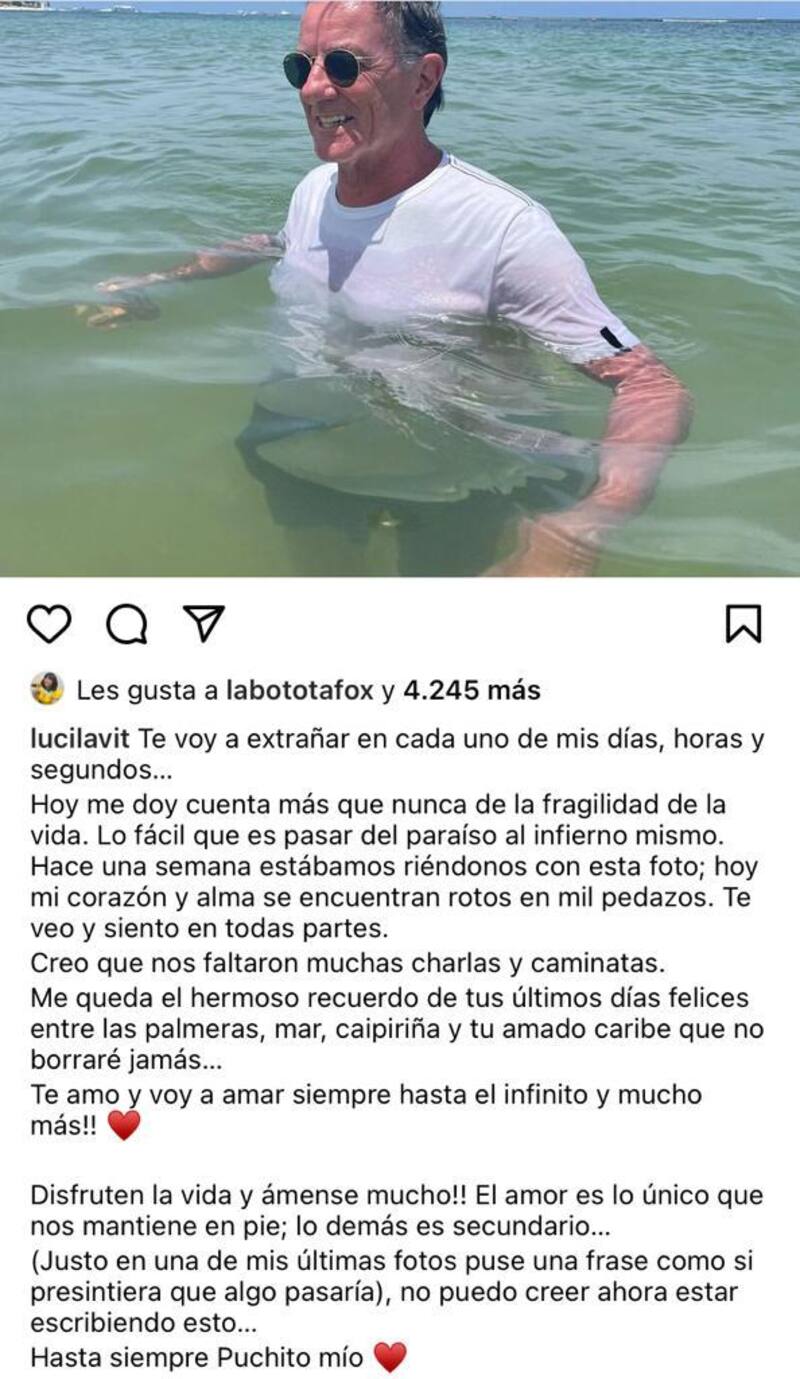The height and width of the screenshot is (1379, 800).
Task: View the 4.245 other likes list
Action: click(472, 690)
